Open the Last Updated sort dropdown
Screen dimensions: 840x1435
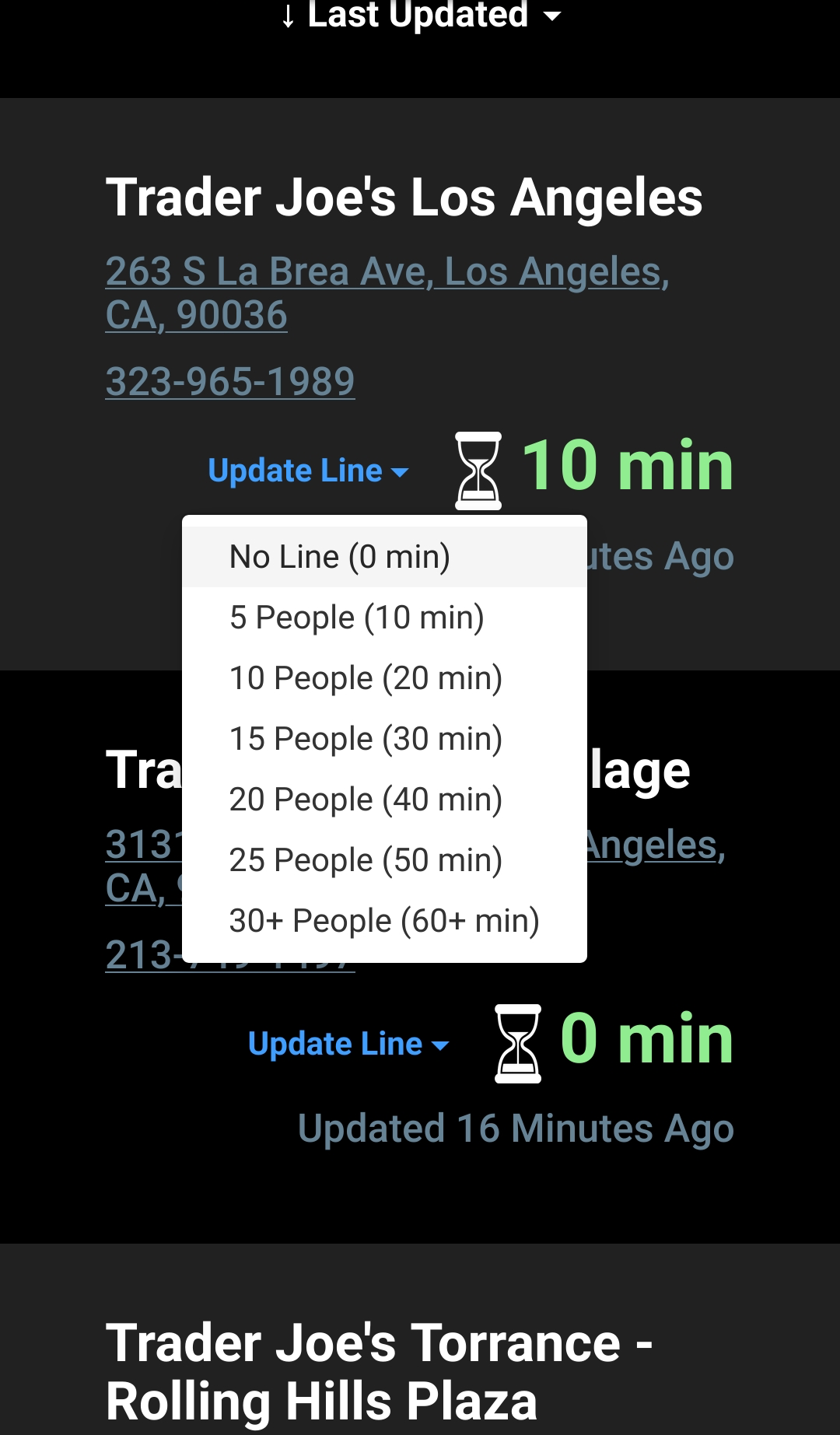click(420, 16)
